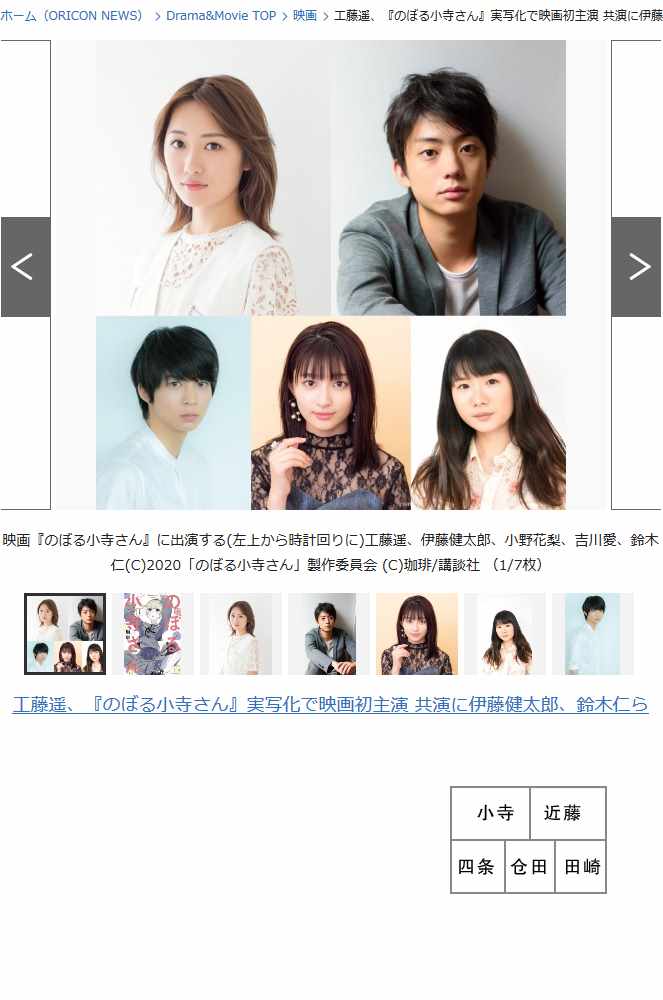
Task: Go to the next photo
Action: point(637,267)
